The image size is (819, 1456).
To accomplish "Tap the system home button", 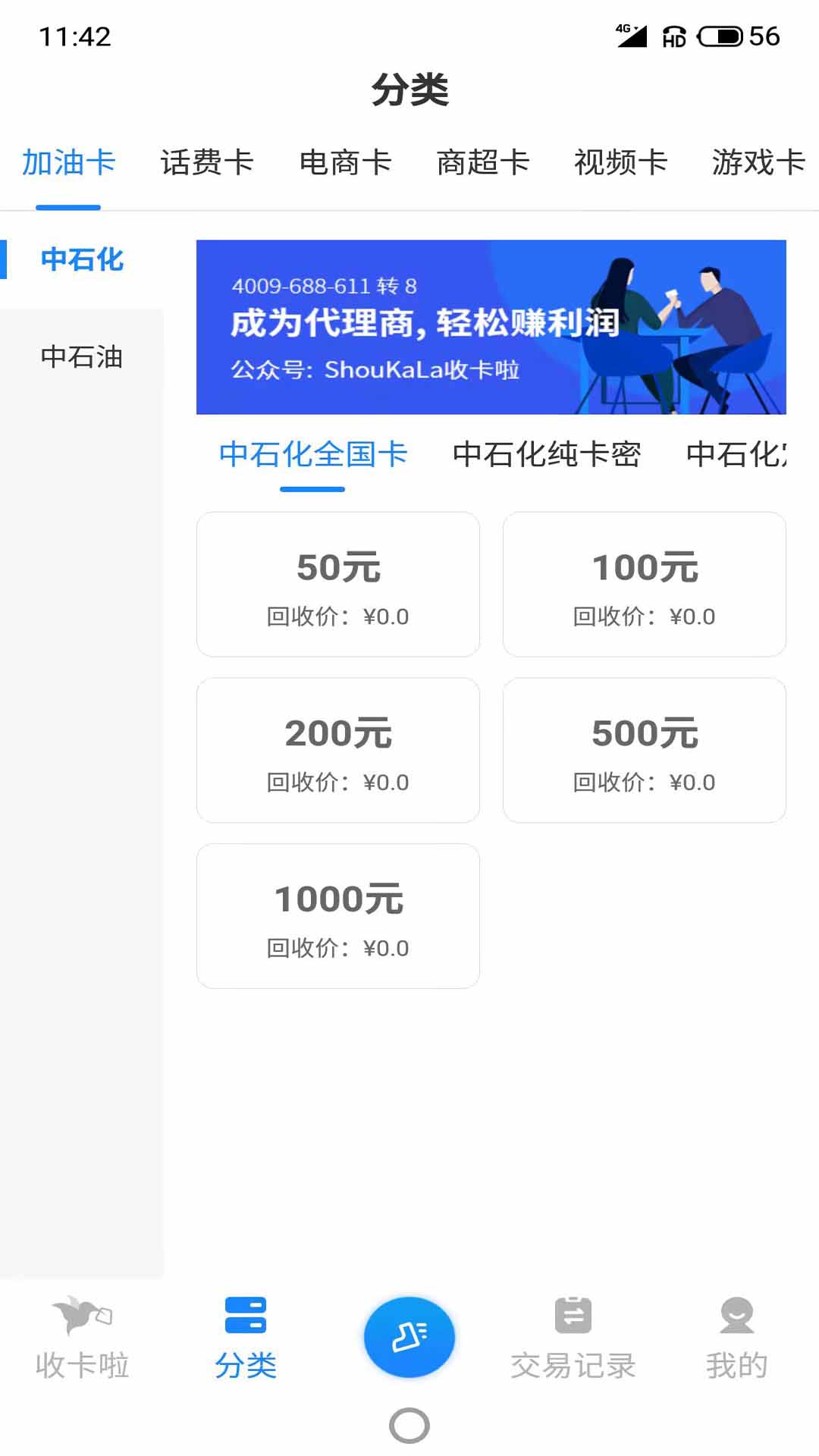I will click(x=409, y=1426).
